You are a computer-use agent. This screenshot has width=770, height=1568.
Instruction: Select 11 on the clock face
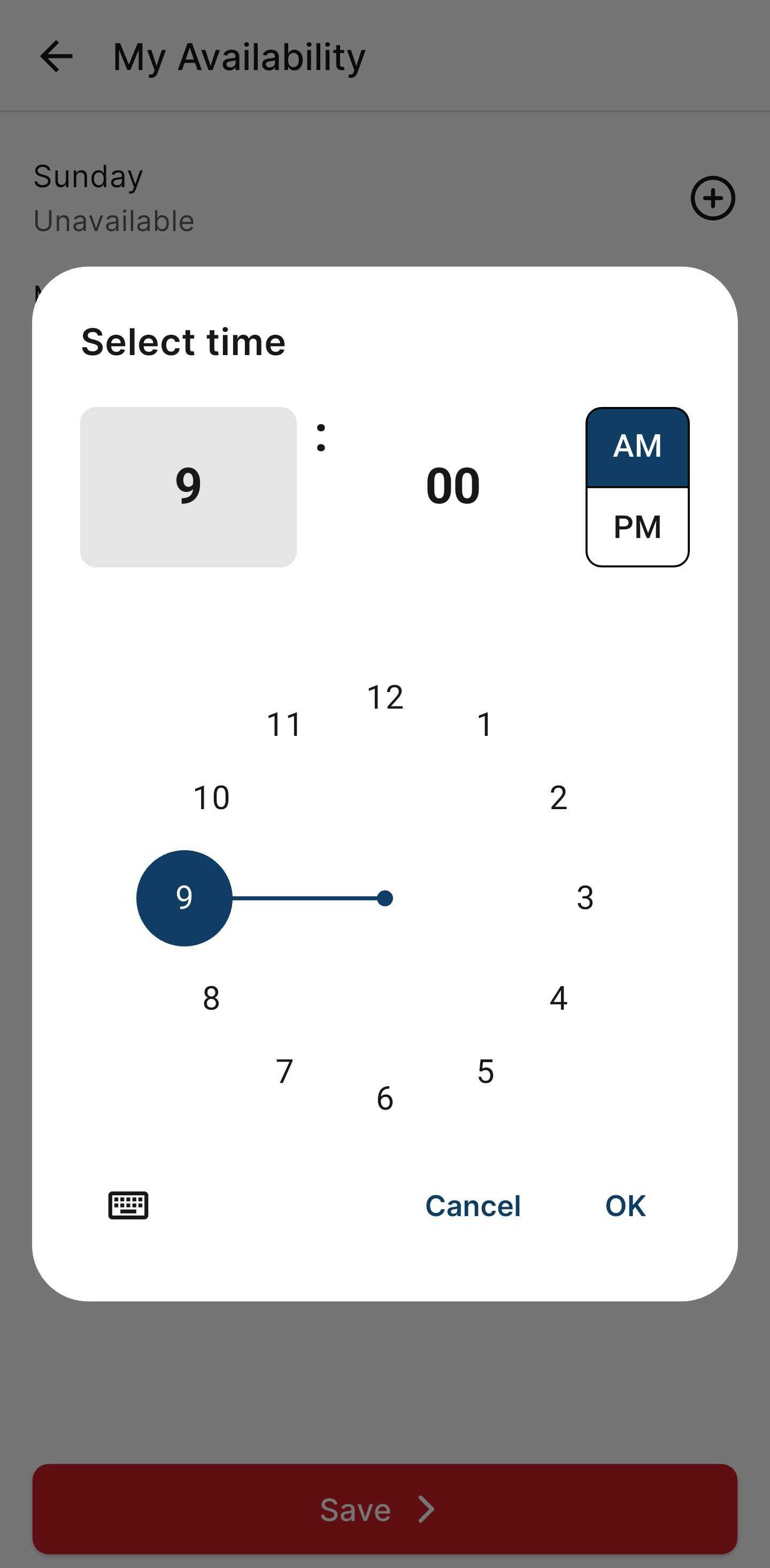click(x=284, y=725)
